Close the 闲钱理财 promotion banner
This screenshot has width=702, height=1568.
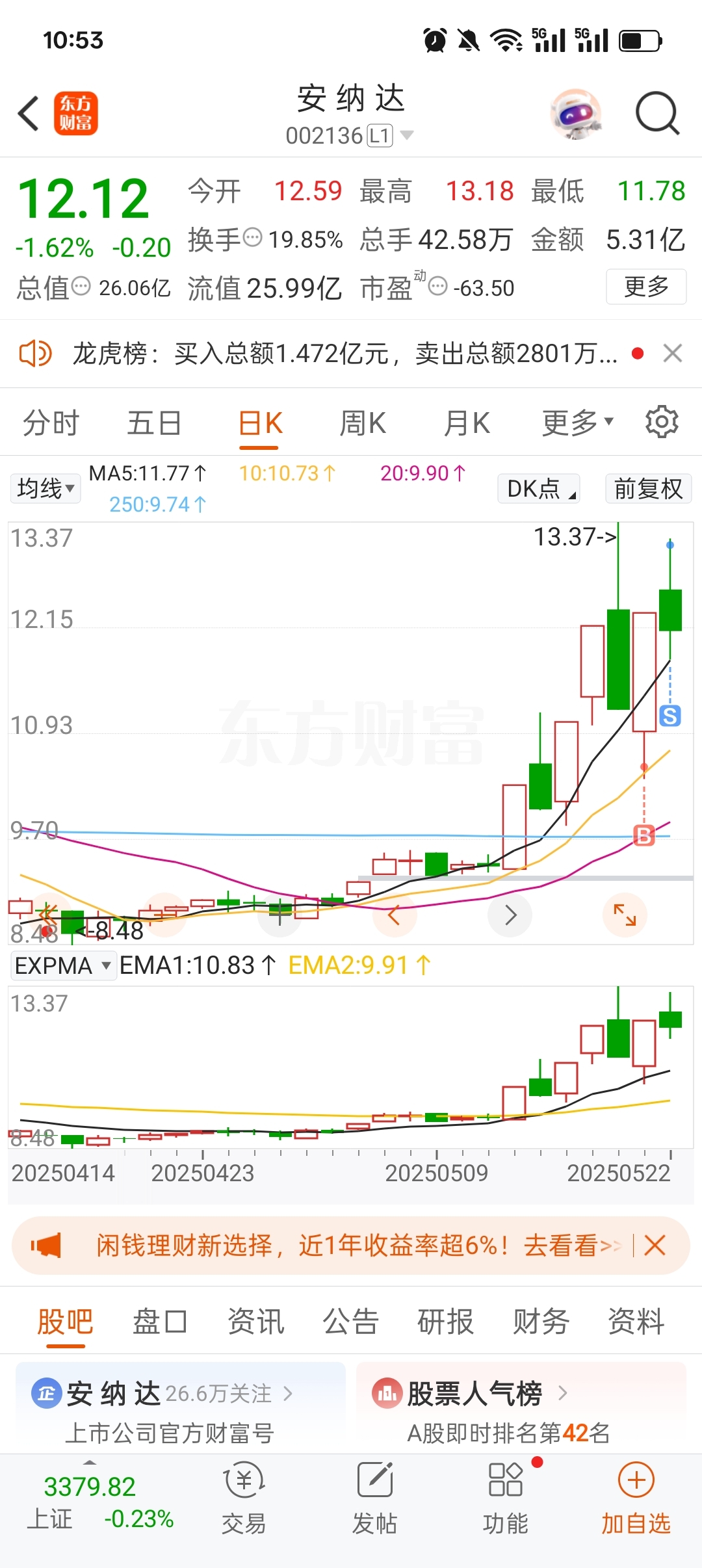655,1246
